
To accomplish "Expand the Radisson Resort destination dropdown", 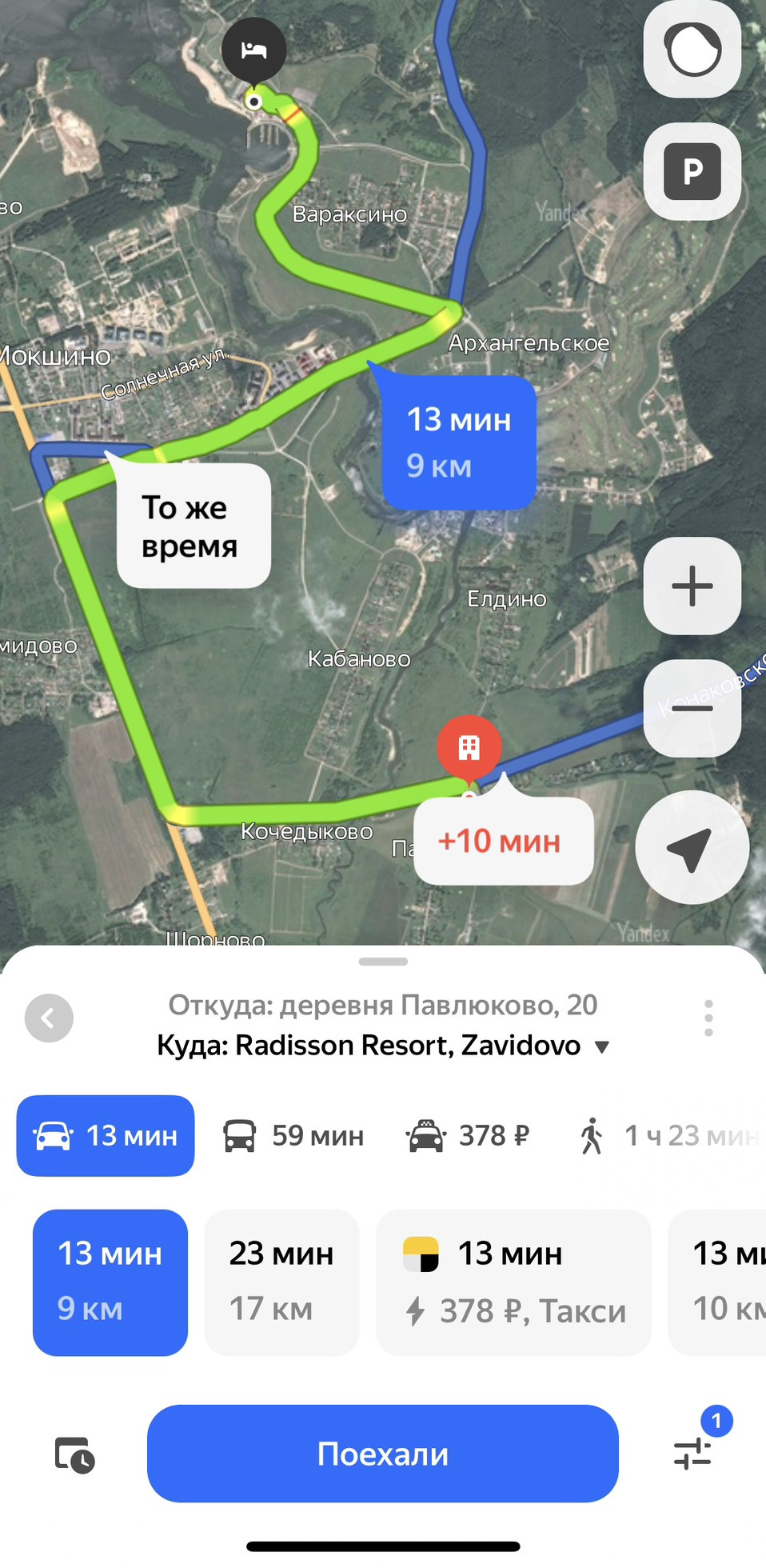I will [x=602, y=1046].
